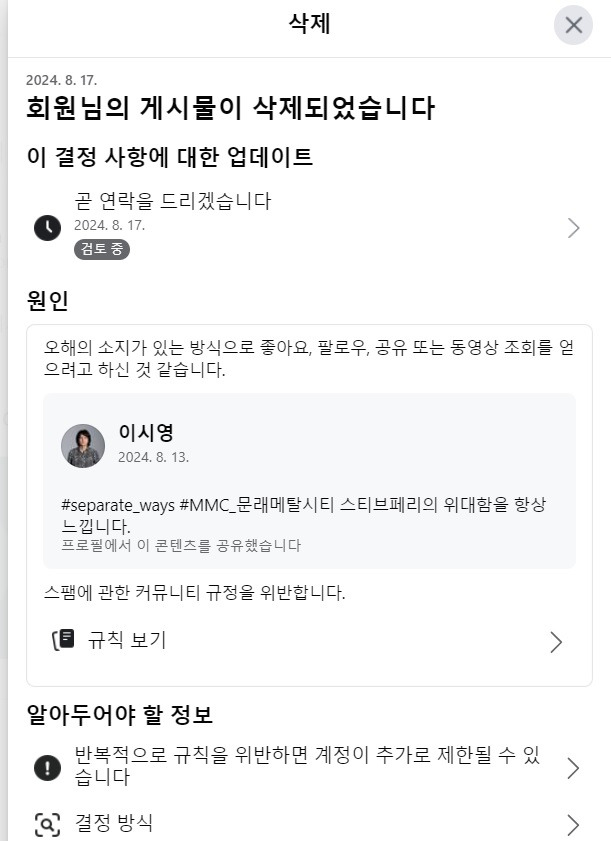The width and height of the screenshot is (611, 841).
Task: Open 이시영's removed post card
Action: [x=309, y=480]
